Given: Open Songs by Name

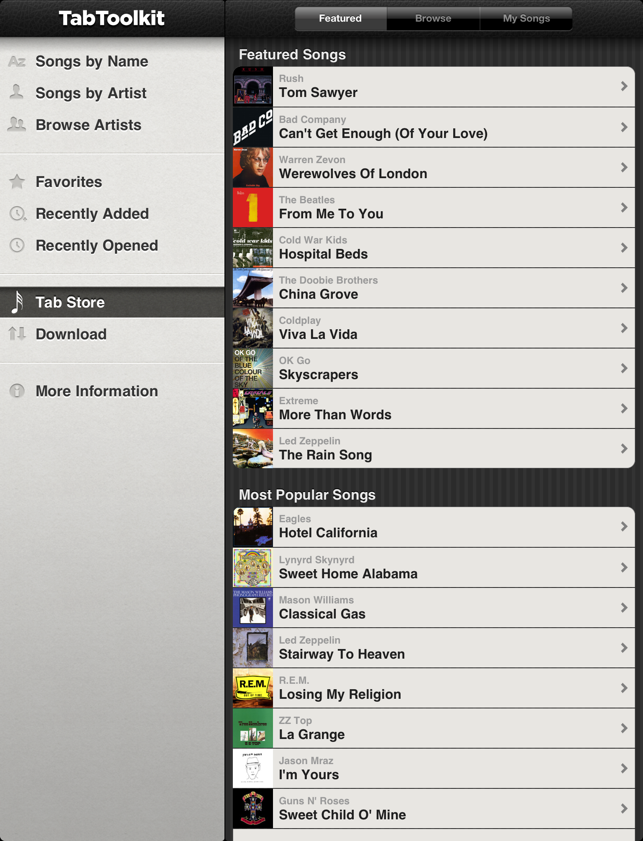Looking at the screenshot, I should pos(91,61).
